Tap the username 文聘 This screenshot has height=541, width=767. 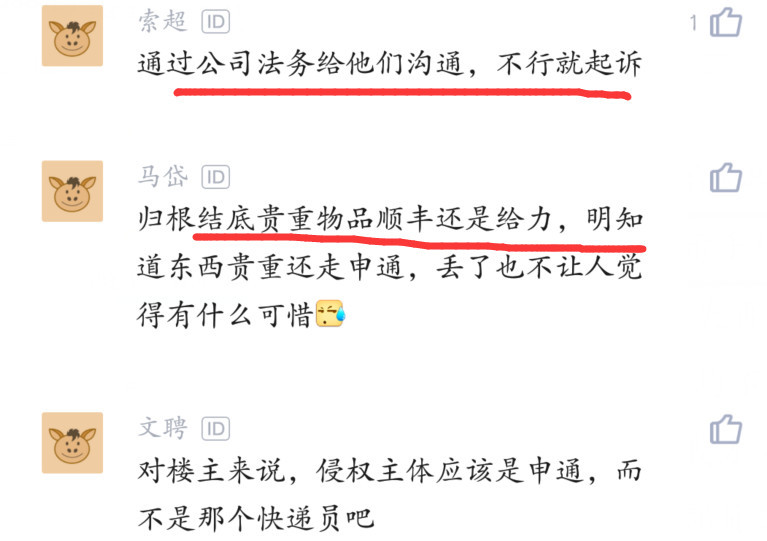click(x=161, y=429)
